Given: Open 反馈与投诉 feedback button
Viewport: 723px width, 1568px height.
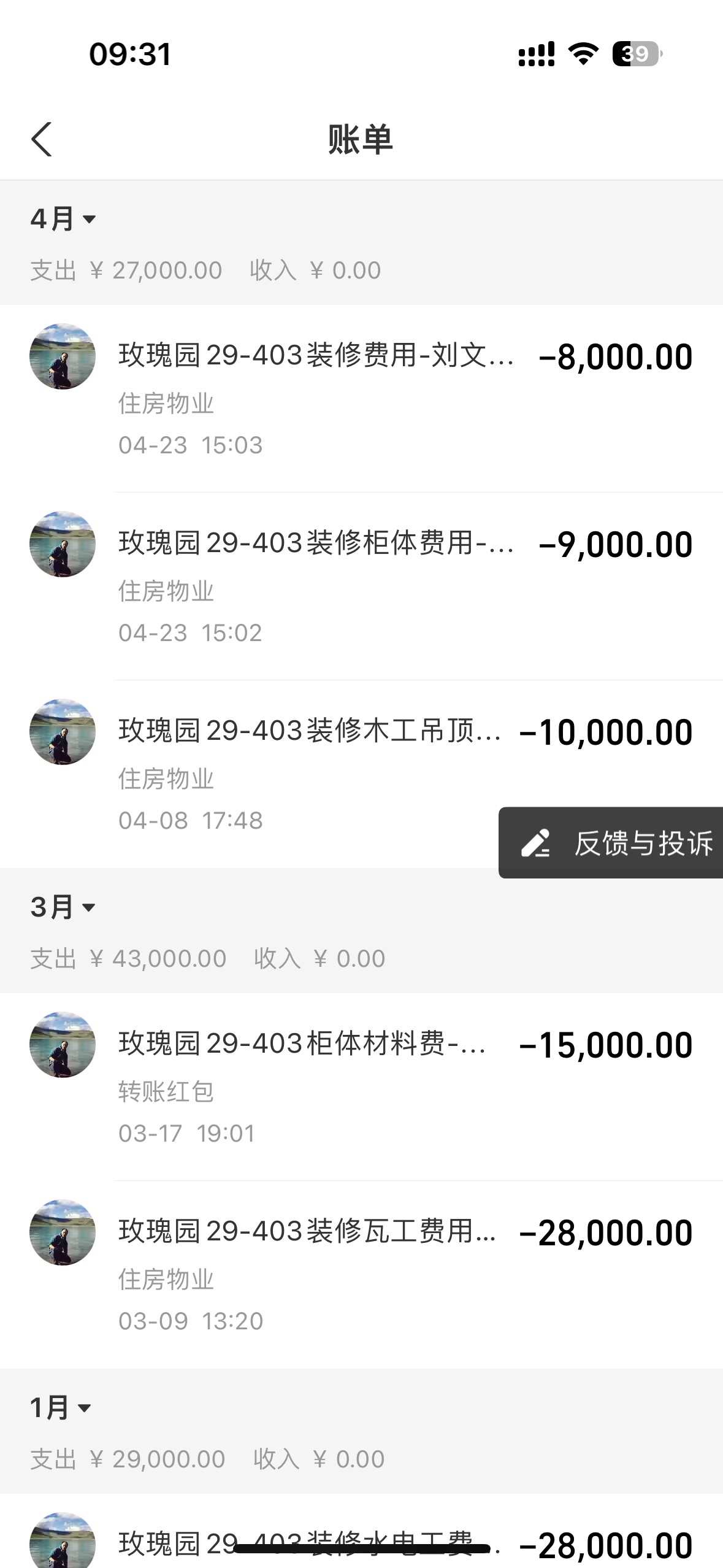Looking at the screenshot, I should click(613, 843).
